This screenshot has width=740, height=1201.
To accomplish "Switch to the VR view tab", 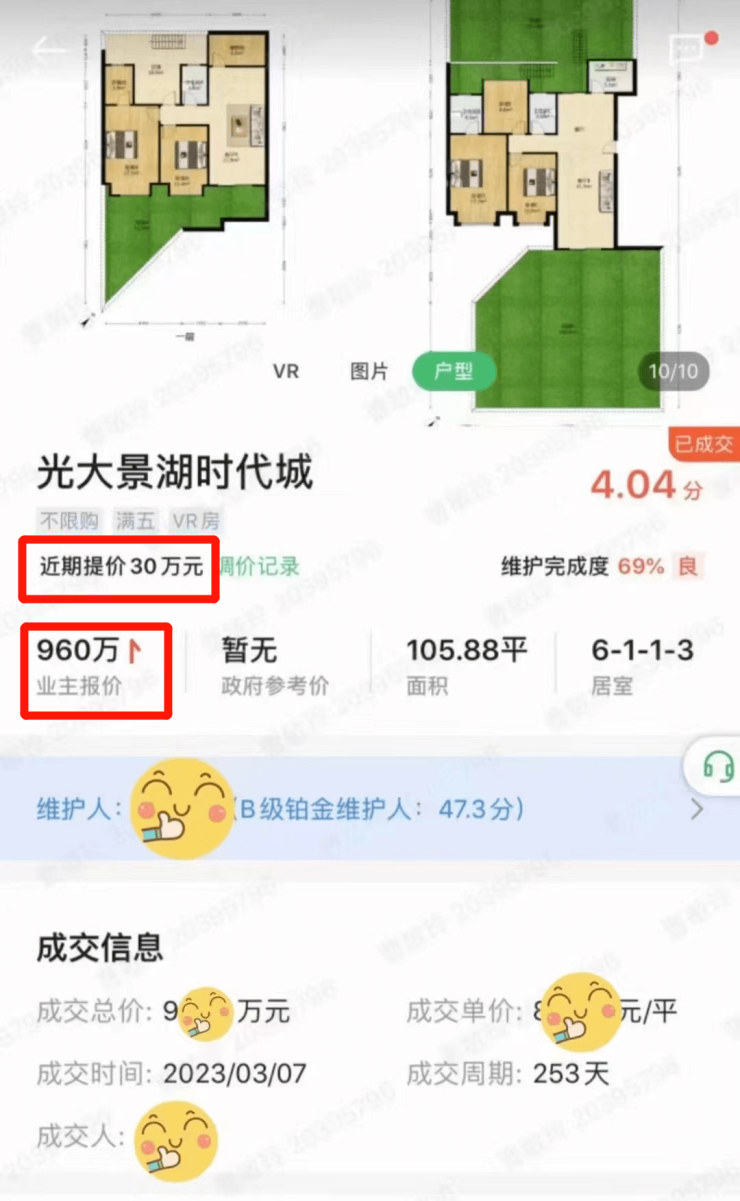I will [286, 372].
